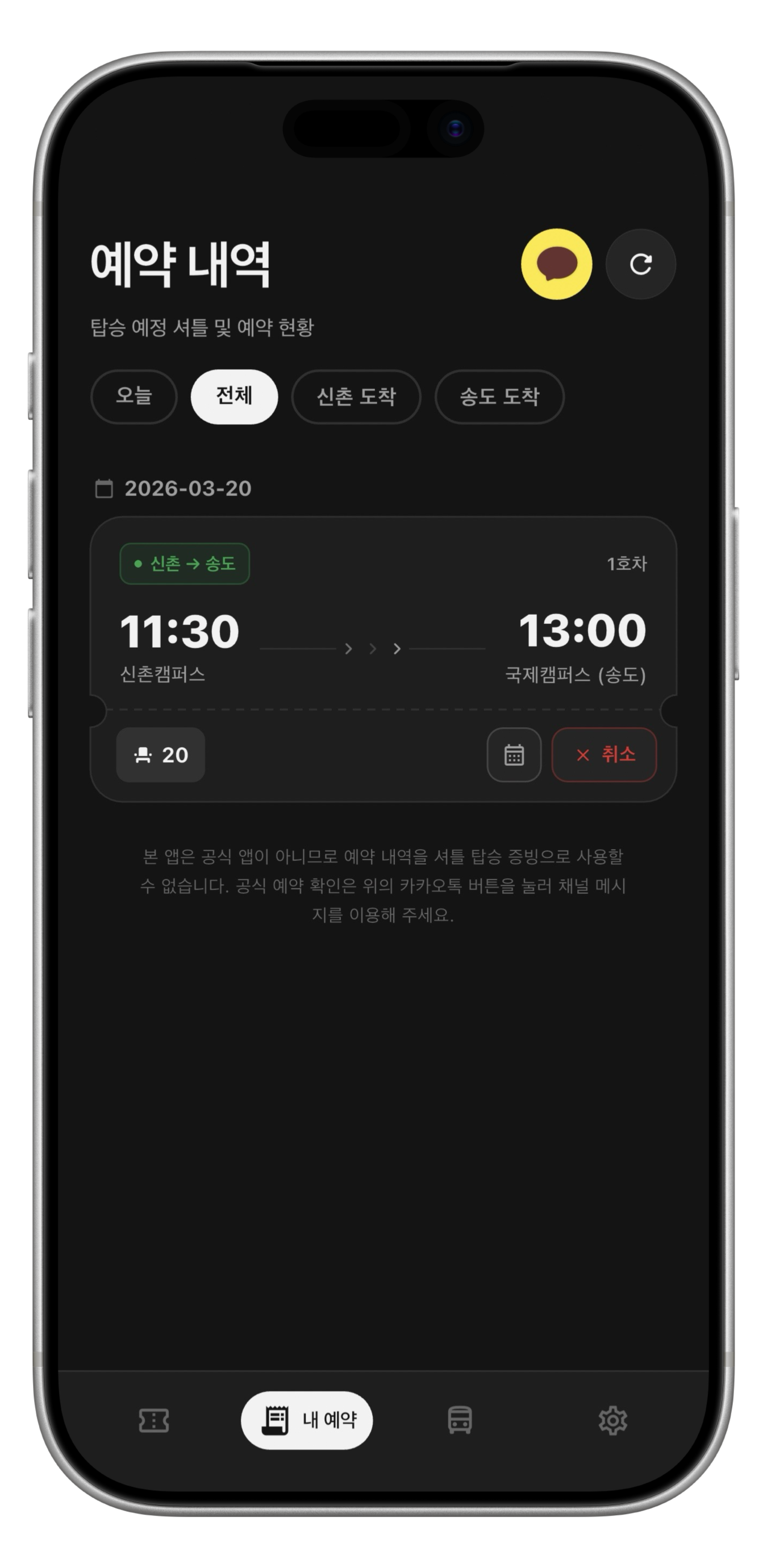Switch to the 내 예약 tab
Image resolution: width=767 pixels, height=1568 pixels.
coord(307,1420)
